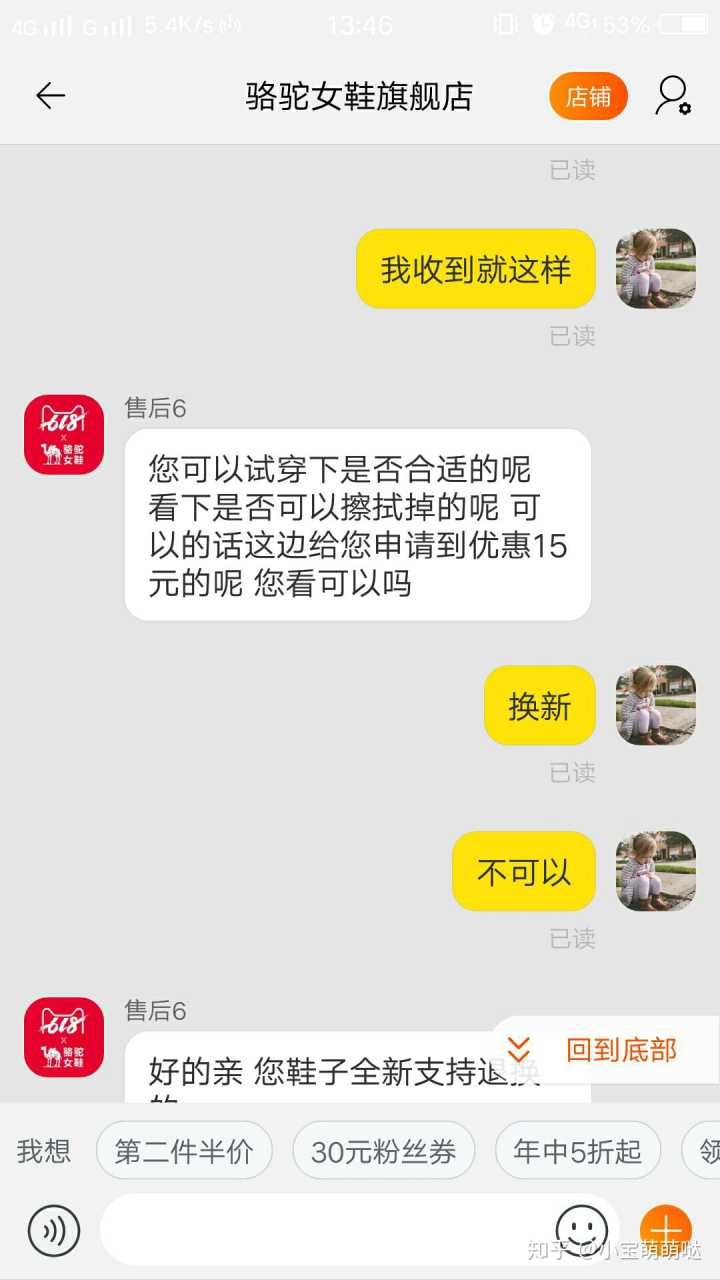This screenshot has width=720, height=1280.
Task: Open the emoji picker
Action: [x=581, y=1228]
